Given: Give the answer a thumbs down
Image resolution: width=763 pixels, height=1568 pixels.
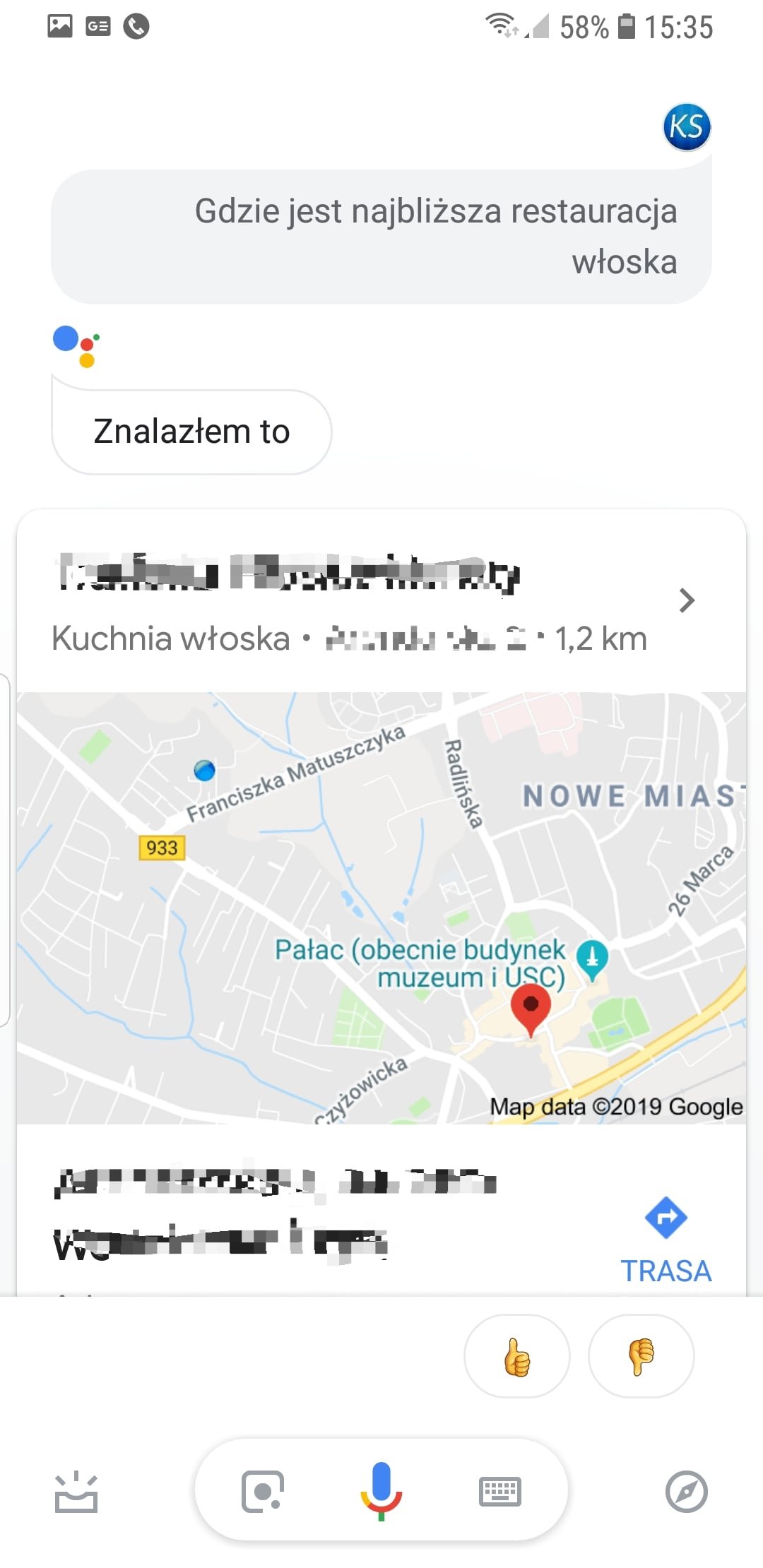Looking at the screenshot, I should [x=641, y=1356].
